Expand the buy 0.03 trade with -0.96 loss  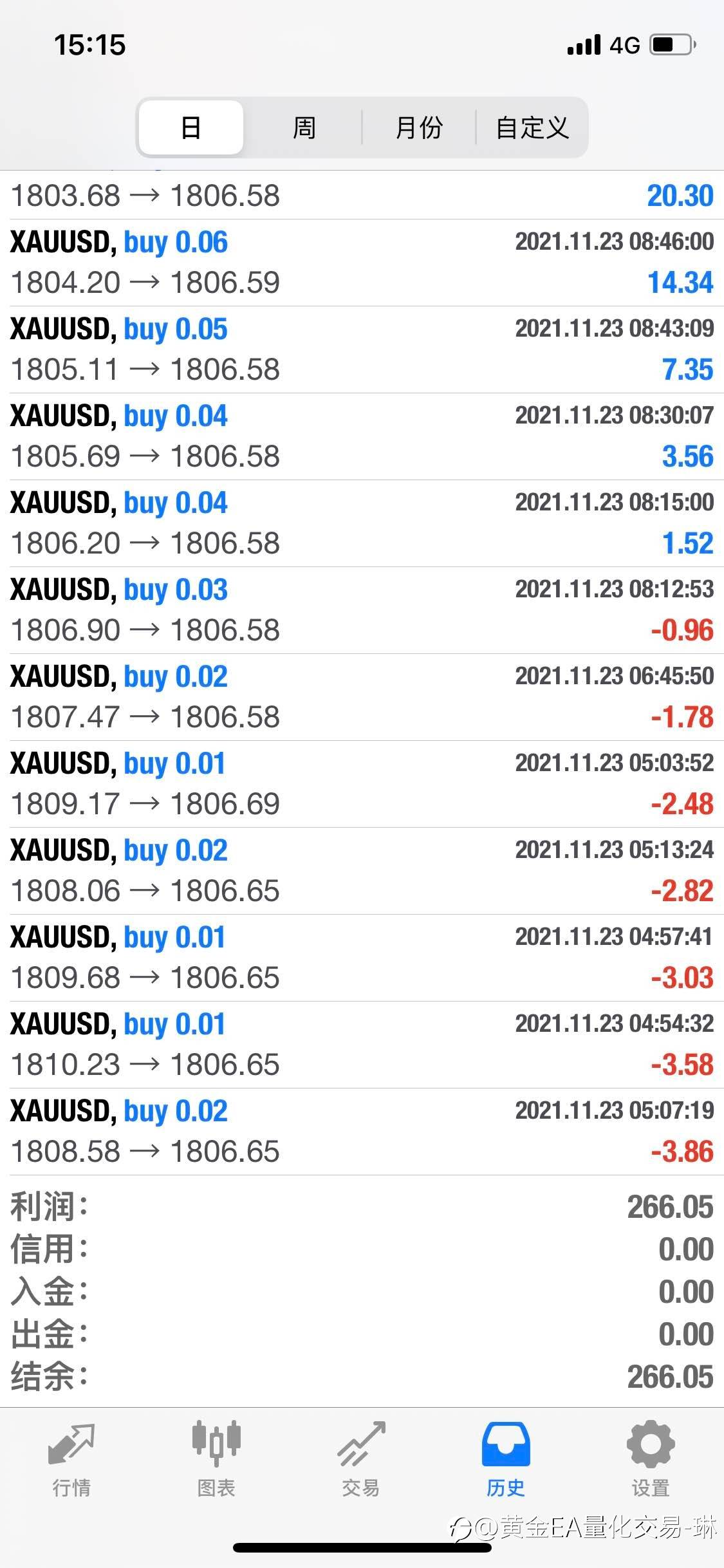[362, 610]
